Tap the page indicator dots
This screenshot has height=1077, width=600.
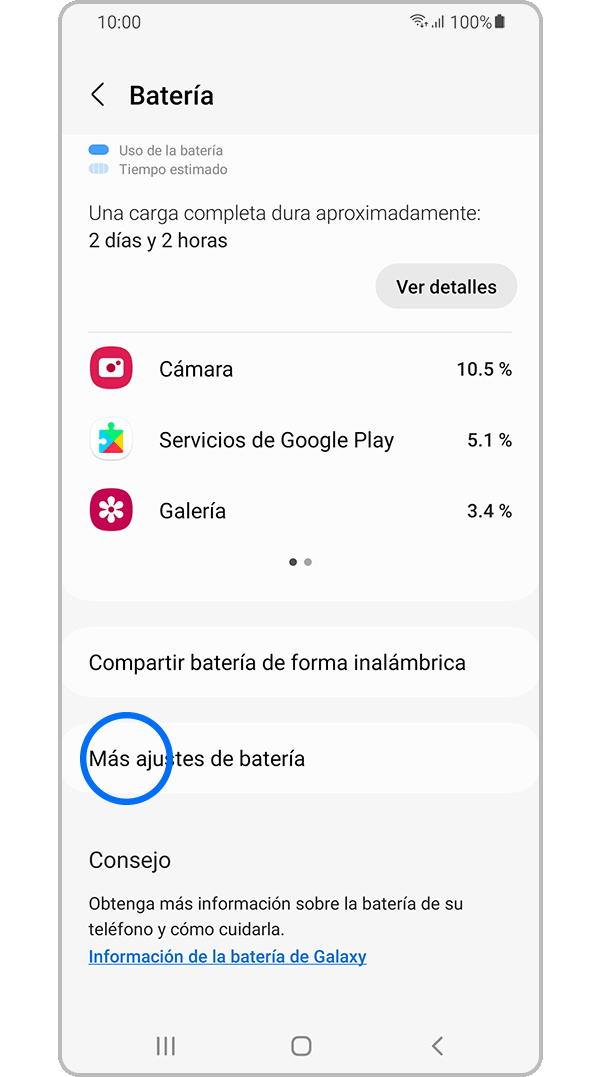coord(300,562)
